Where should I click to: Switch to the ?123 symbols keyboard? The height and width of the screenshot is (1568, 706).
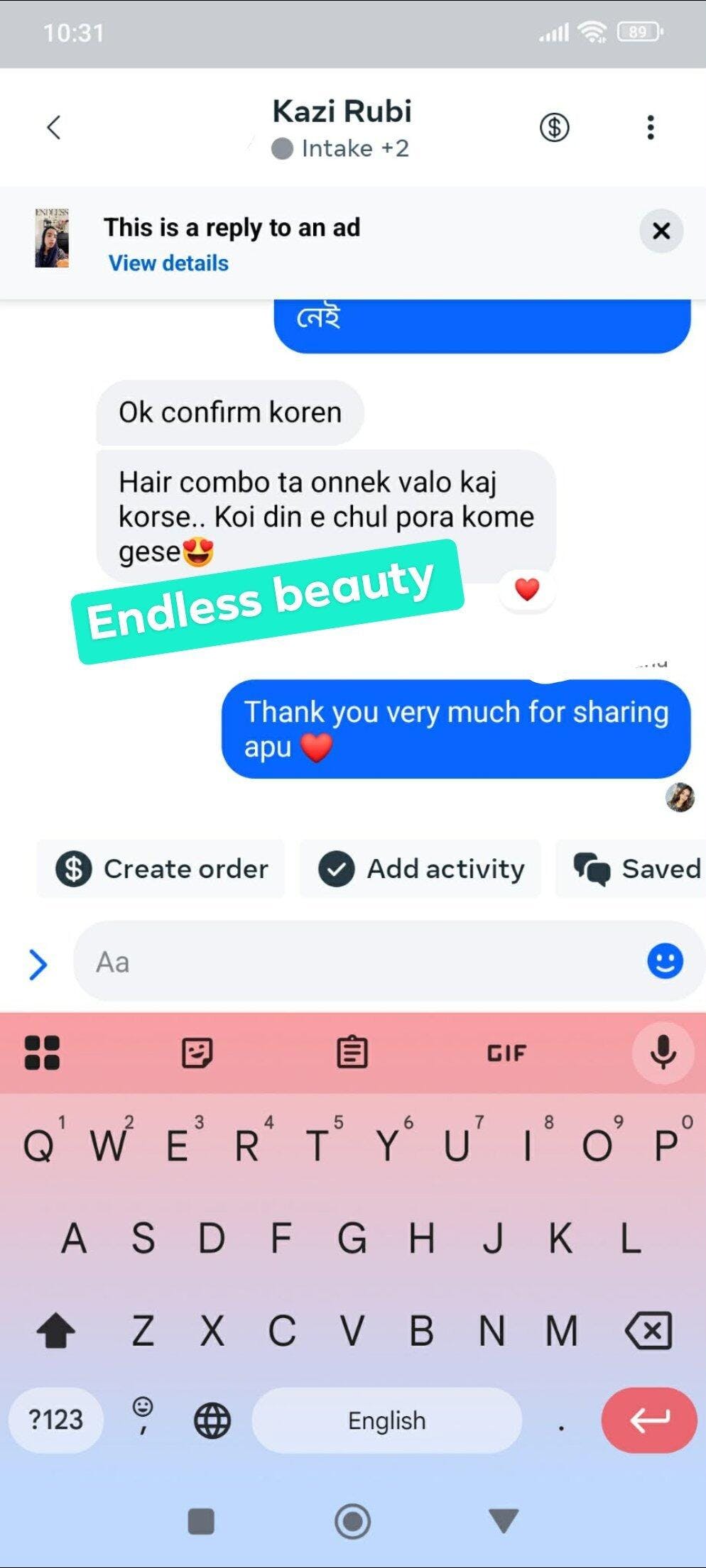pyautogui.click(x=55, y=1420)
